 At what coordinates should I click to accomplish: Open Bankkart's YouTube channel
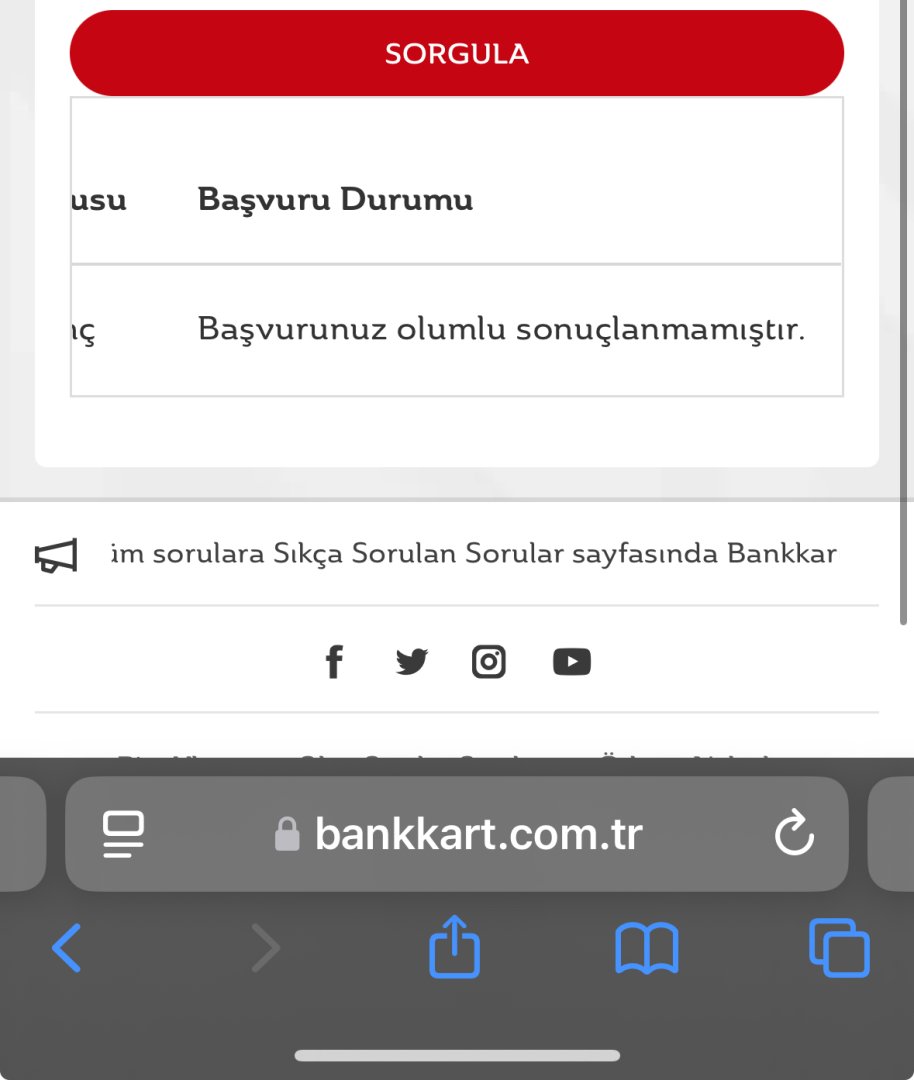[x=571, y=662]
